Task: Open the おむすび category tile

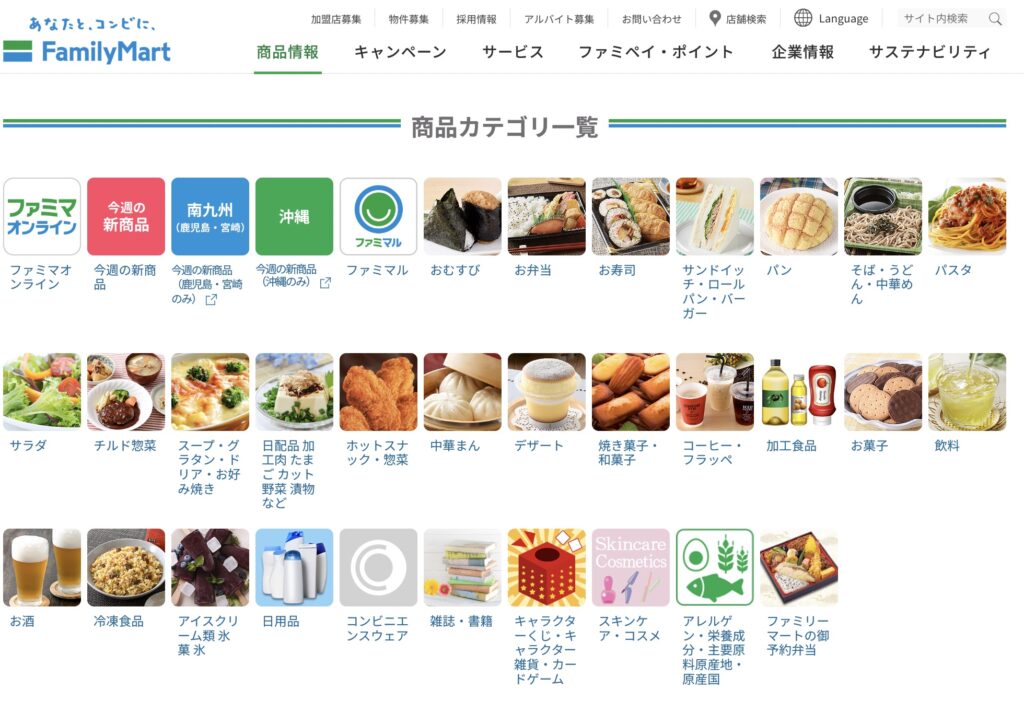Action: (x=462, y=217)
